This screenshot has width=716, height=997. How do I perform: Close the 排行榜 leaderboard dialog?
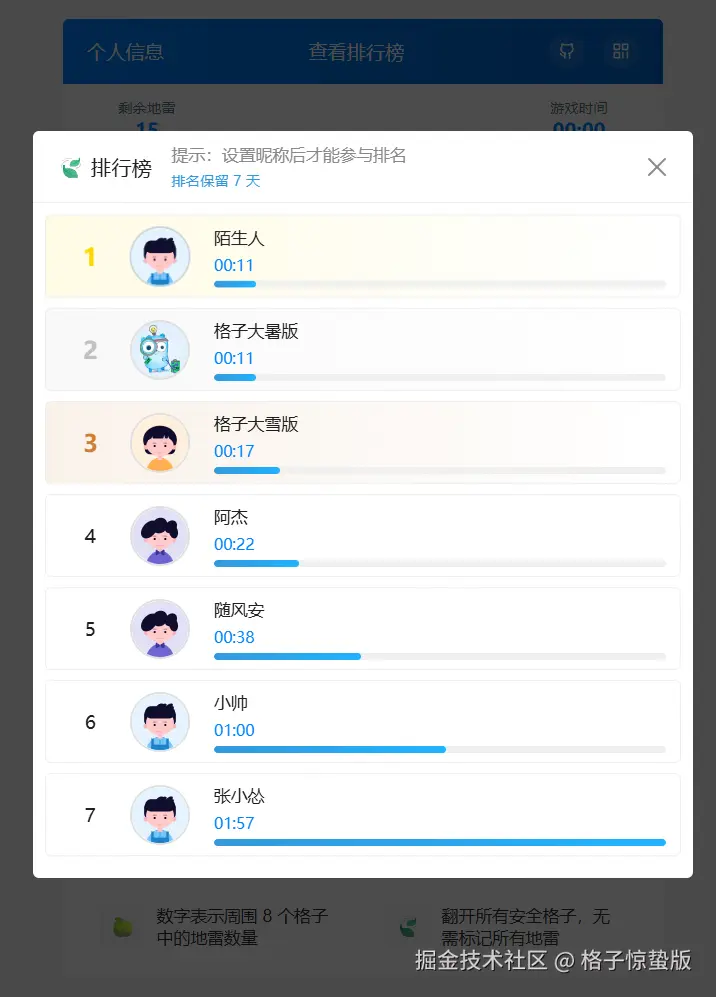pos(656,167)
